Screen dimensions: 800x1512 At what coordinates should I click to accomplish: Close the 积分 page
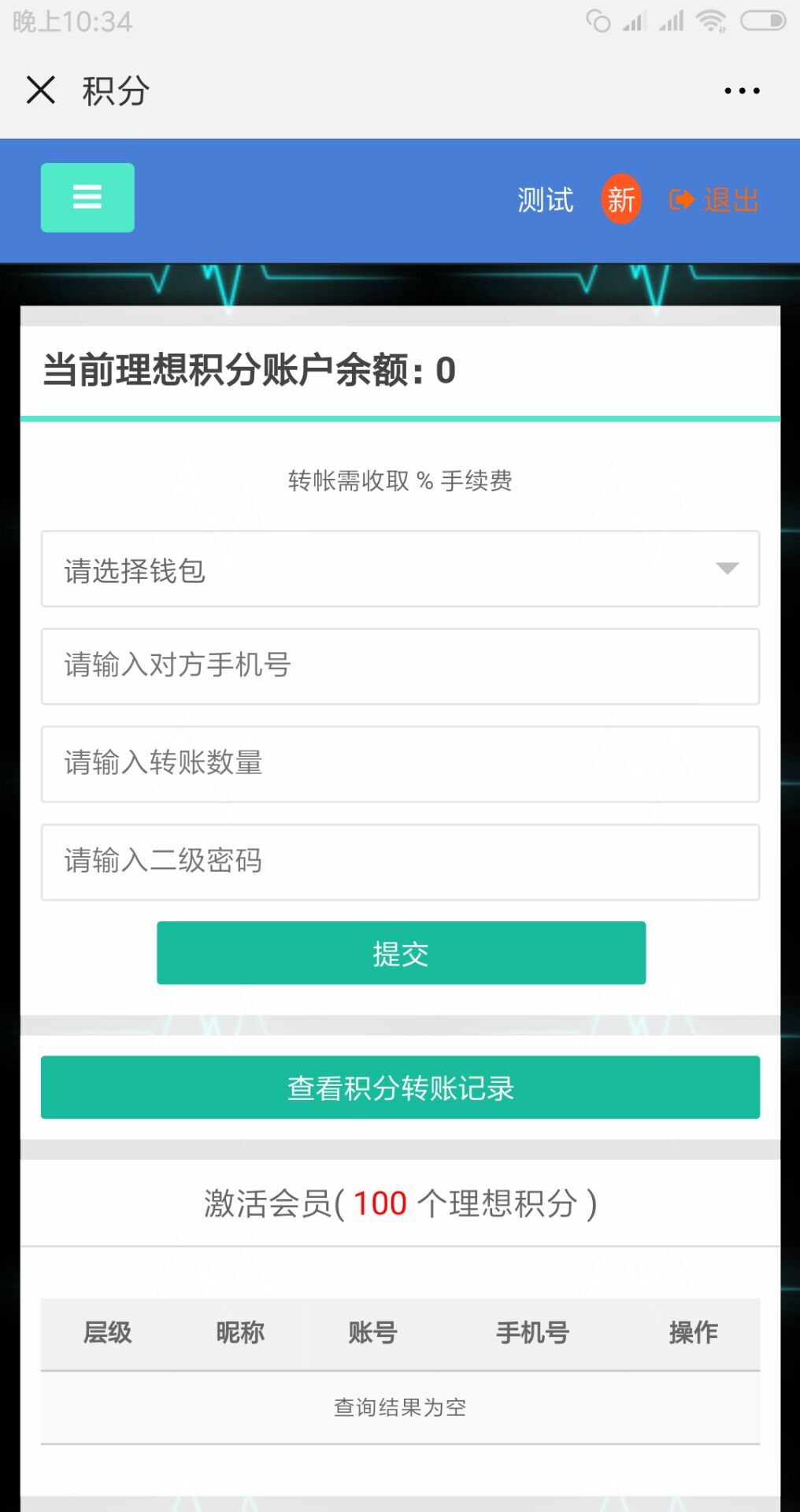pos(41,90)
